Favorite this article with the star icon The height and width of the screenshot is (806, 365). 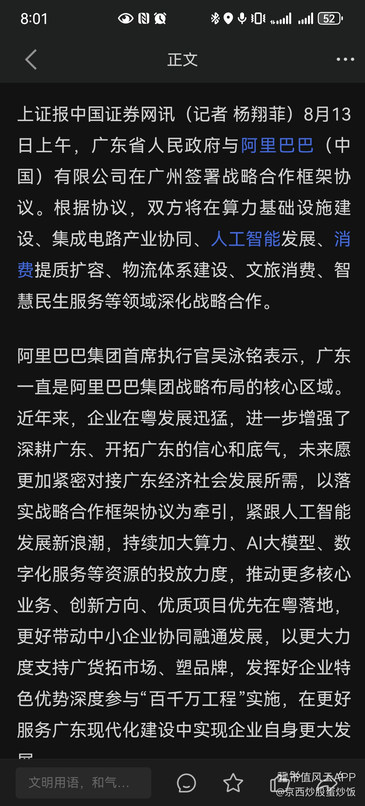click(x=233, y=783)
